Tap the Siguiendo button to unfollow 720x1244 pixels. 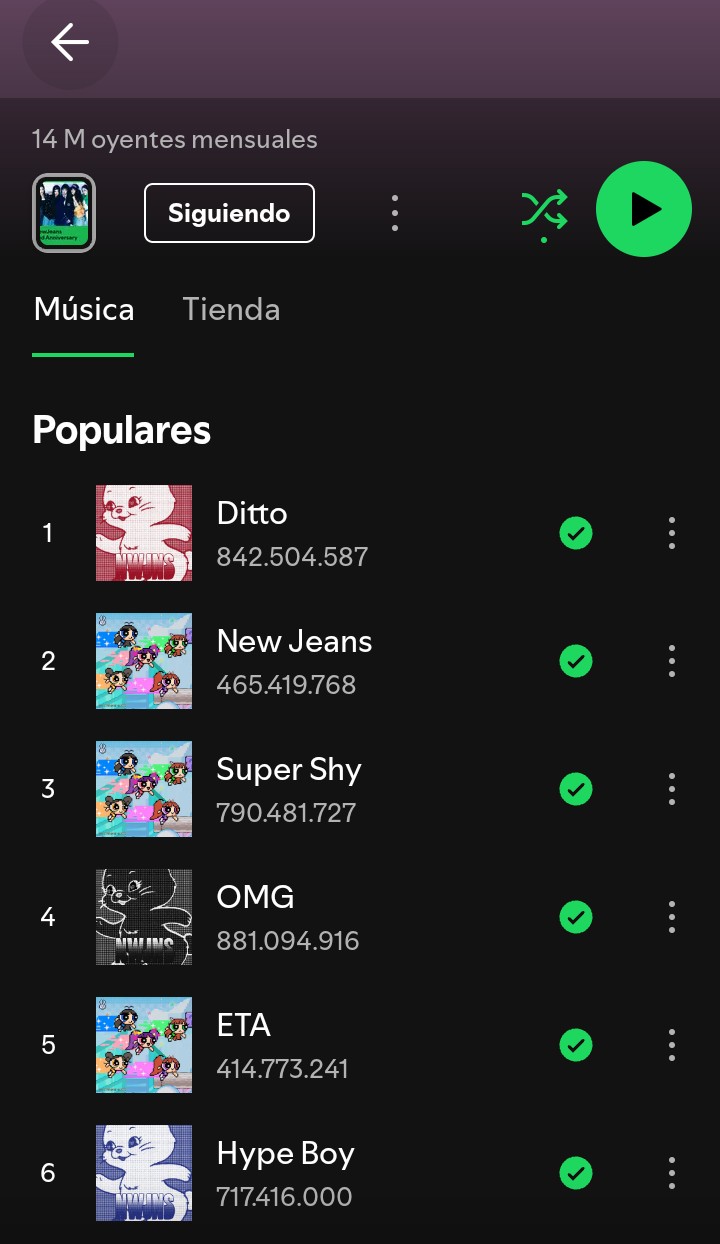(229, 213)
